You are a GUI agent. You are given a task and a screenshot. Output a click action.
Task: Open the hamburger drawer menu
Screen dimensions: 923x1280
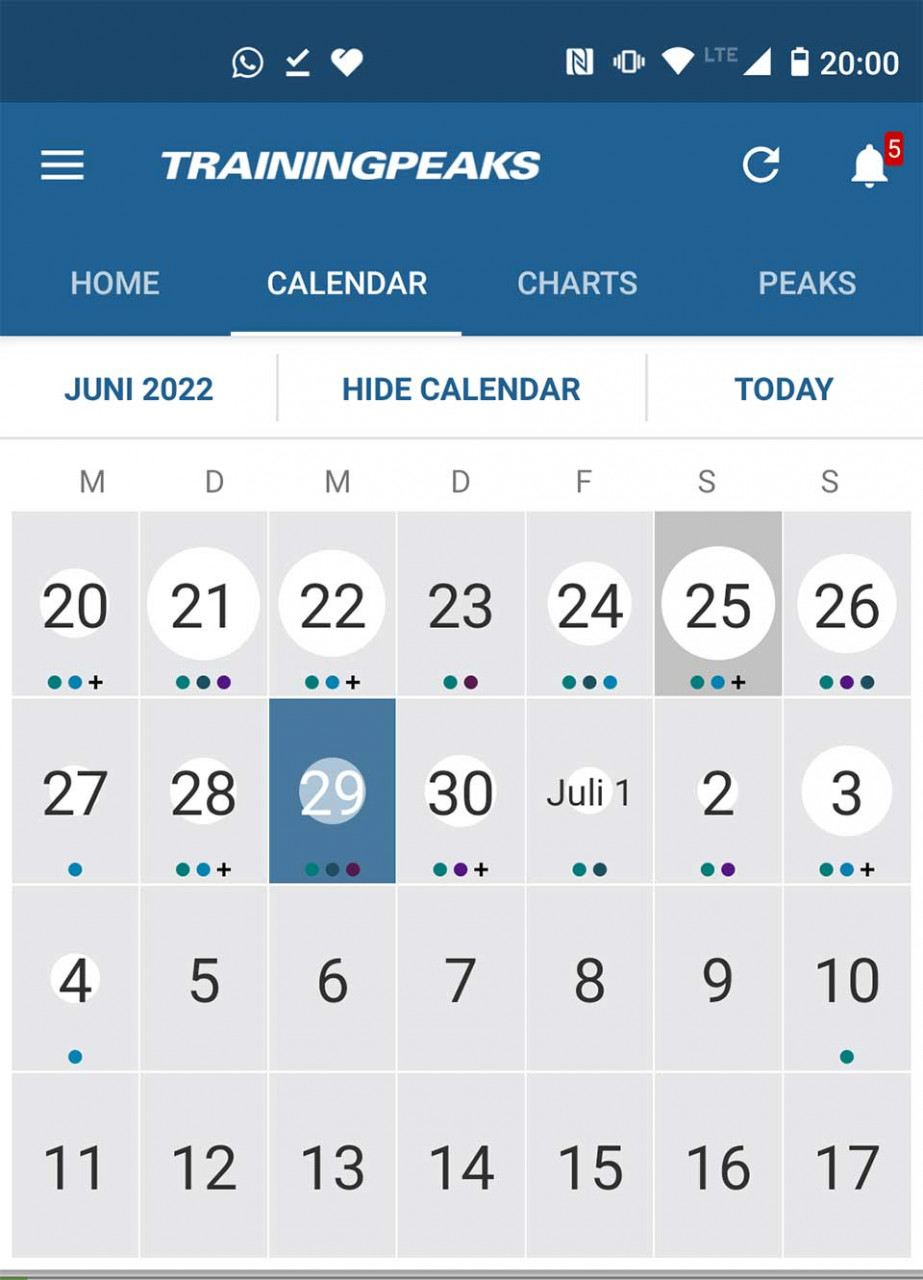click(62, 165)
